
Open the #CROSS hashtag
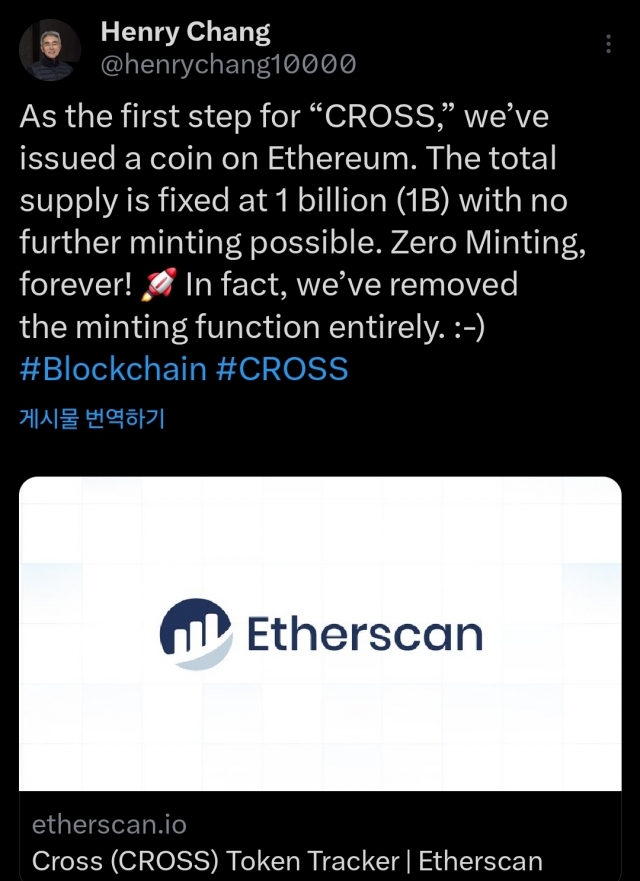tap(282, 369)
